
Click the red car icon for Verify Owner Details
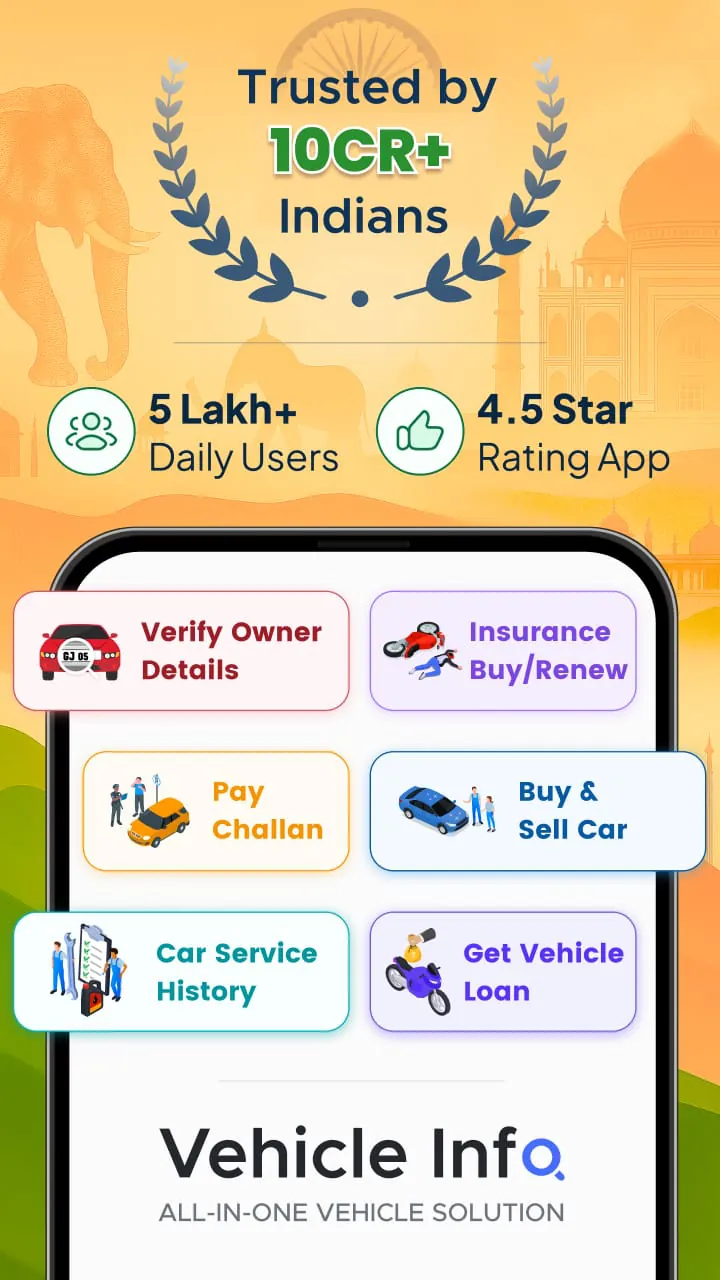click(x=75, y=648)
